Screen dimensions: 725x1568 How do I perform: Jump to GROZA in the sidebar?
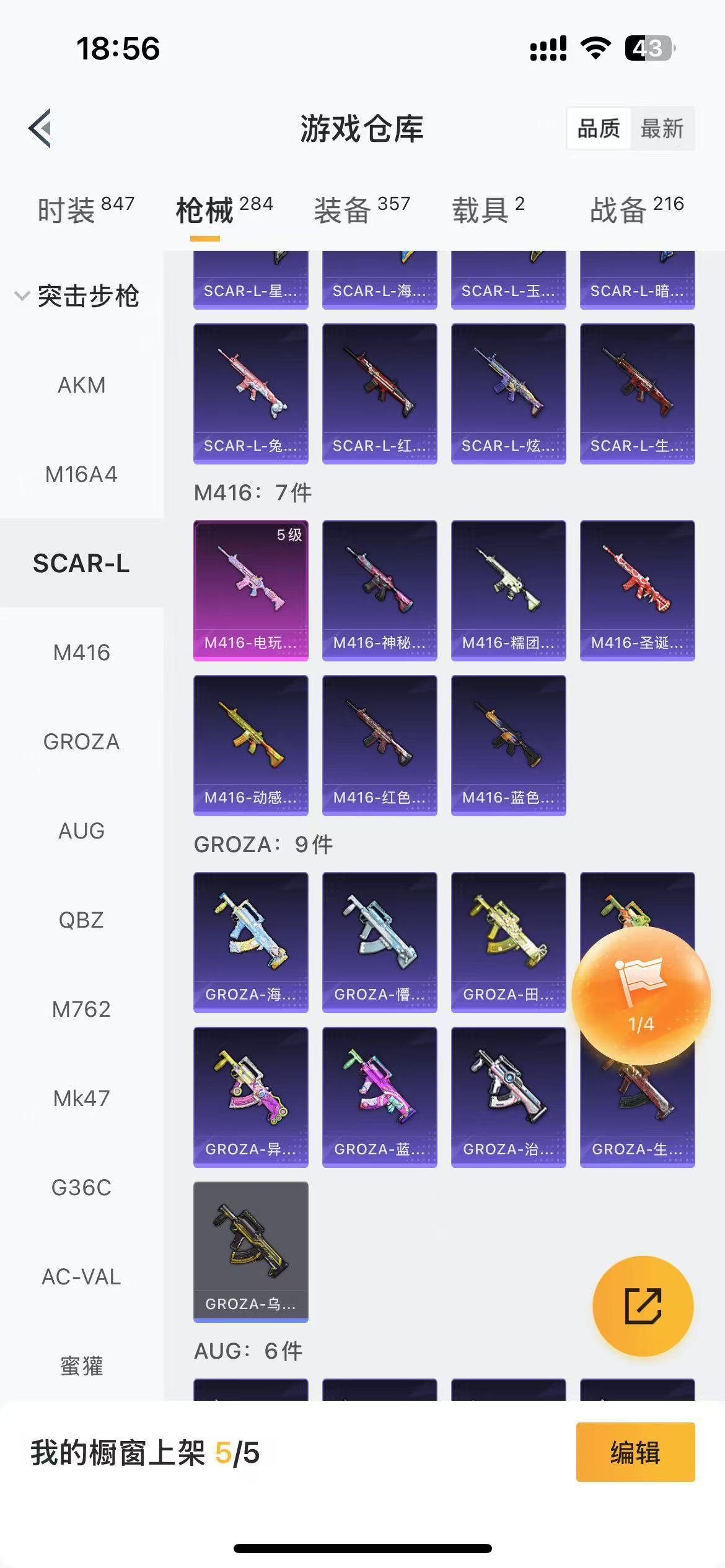pos(81,742)
